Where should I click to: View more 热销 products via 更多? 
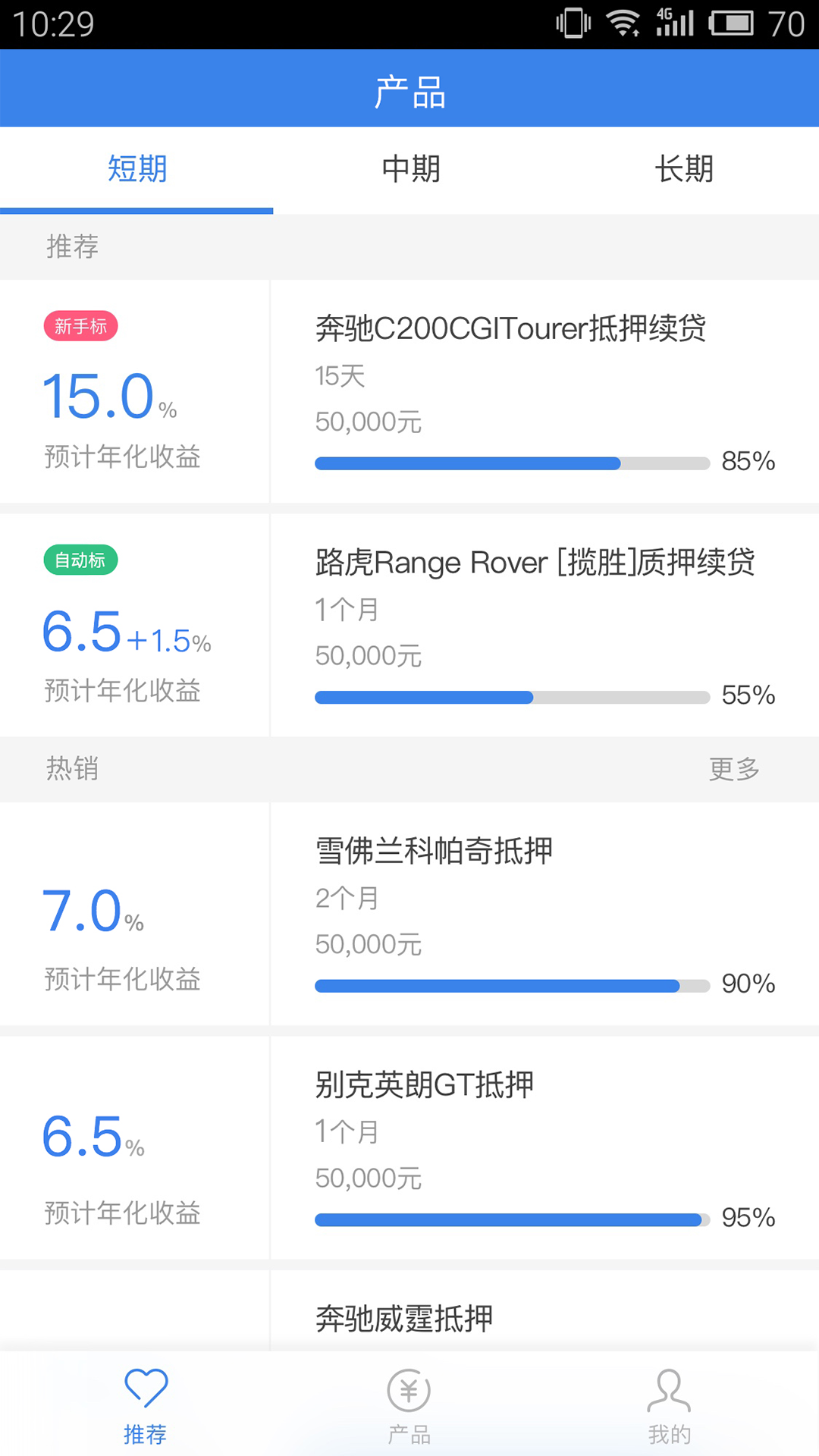tap(733, 769)
